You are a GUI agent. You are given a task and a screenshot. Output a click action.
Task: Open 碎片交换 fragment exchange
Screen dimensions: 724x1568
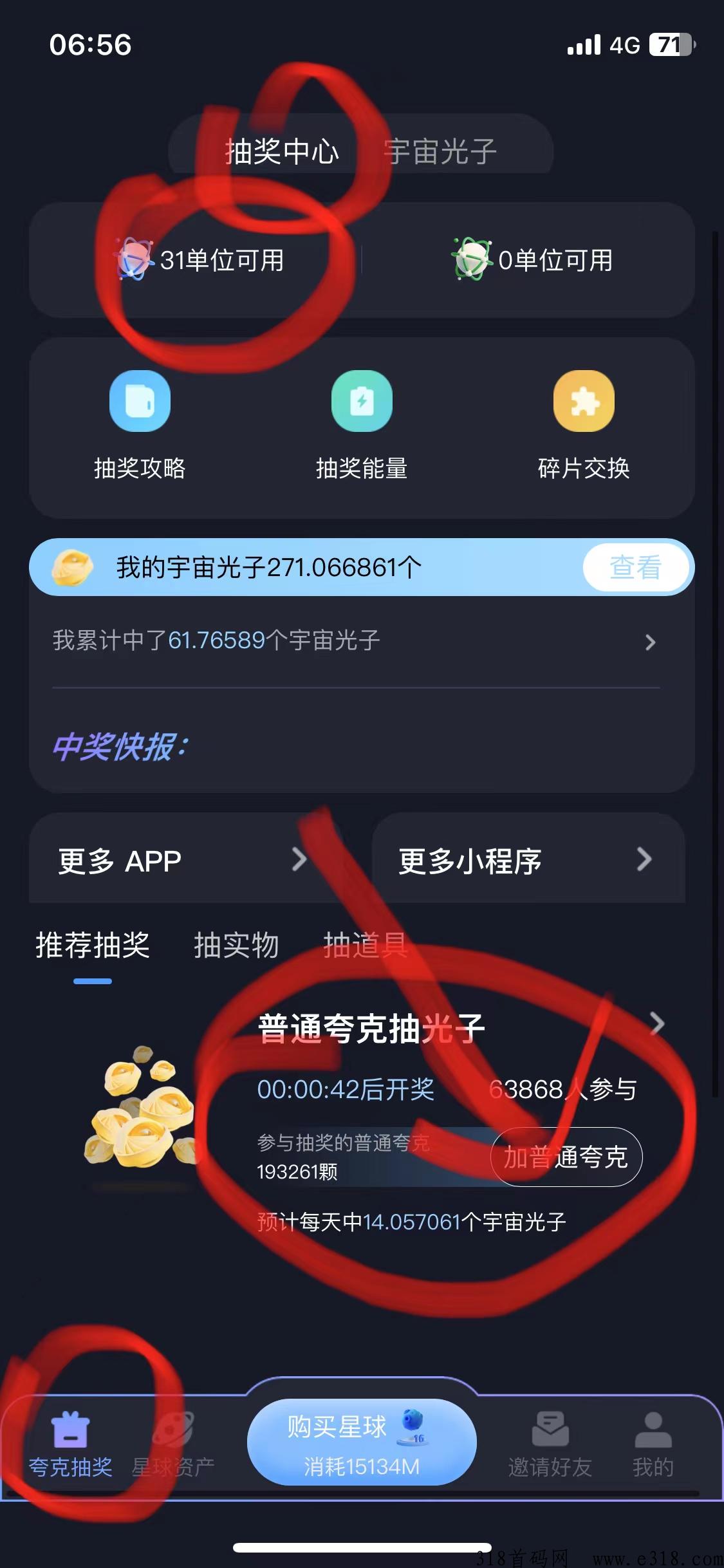[x=584, y=425]
